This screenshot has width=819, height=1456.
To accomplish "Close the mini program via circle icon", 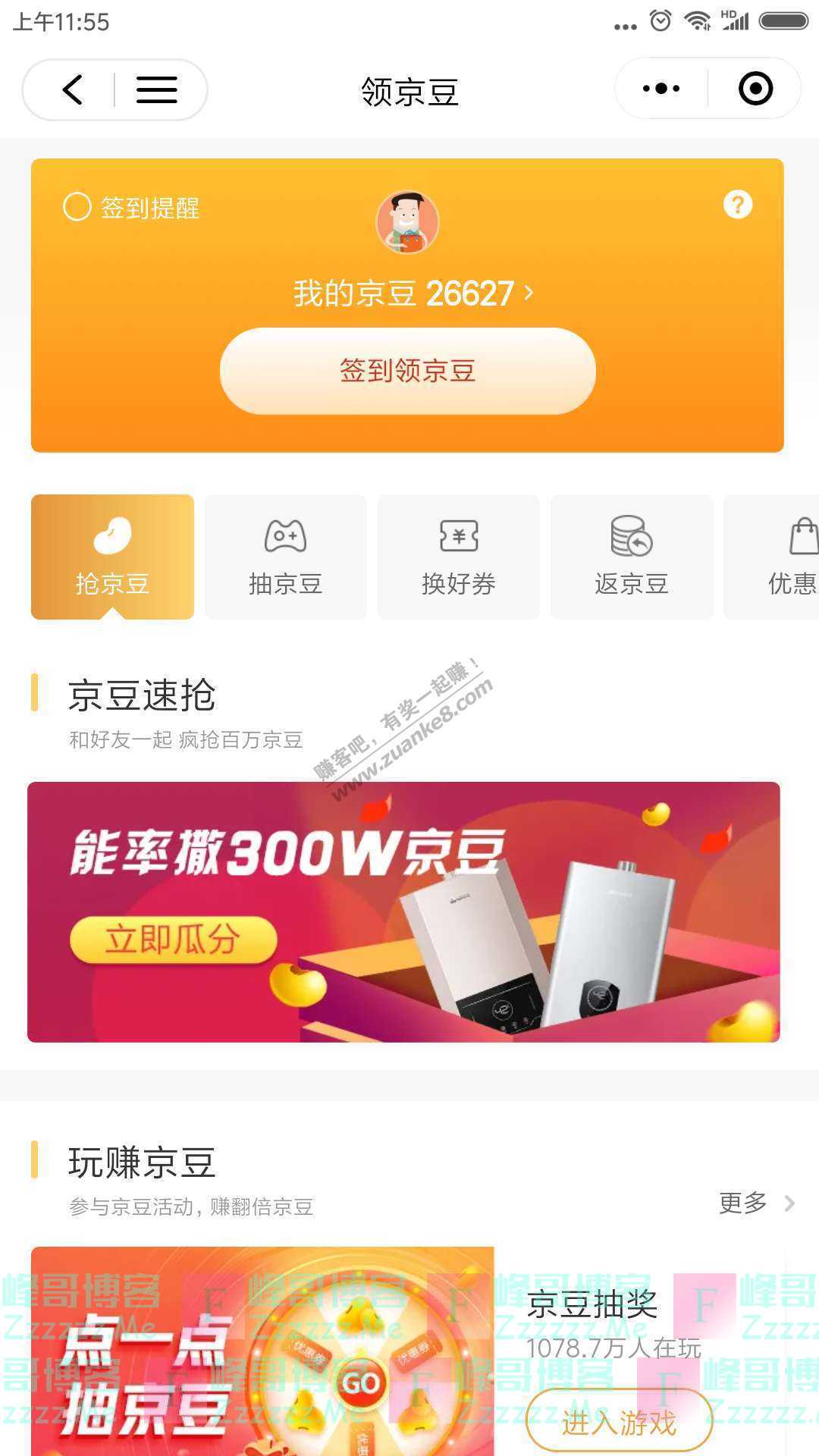I will [x=755, y=89].
